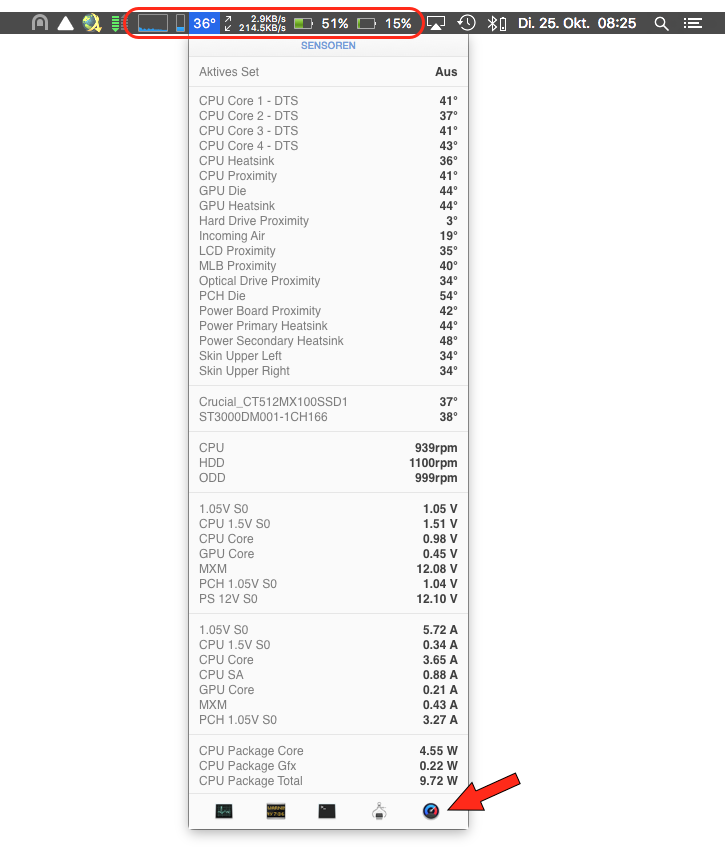Image resolution: width=725 pixels, height=852 pixels.
Task: Open the System Information icon
Action: point(379,811)
